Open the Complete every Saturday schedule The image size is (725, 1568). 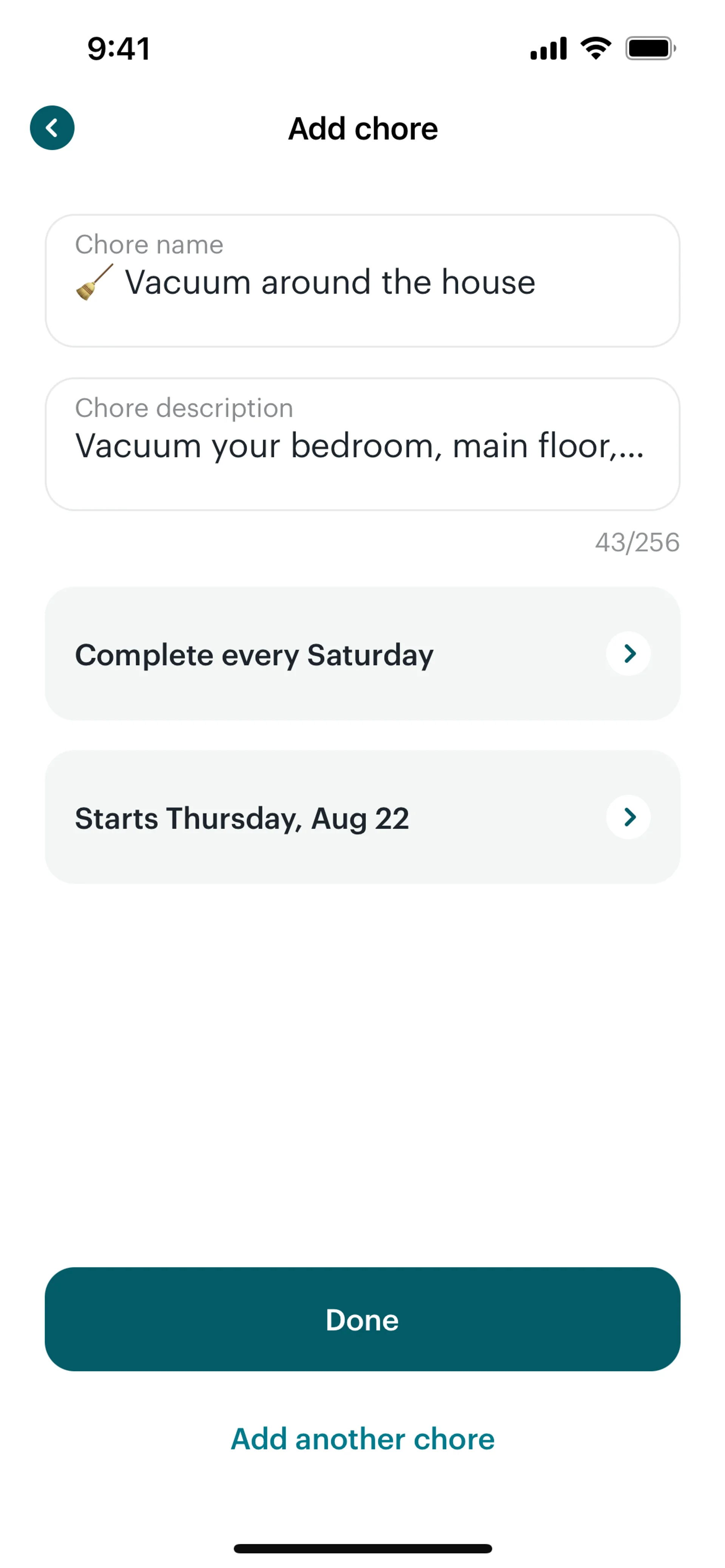[362, 654]
